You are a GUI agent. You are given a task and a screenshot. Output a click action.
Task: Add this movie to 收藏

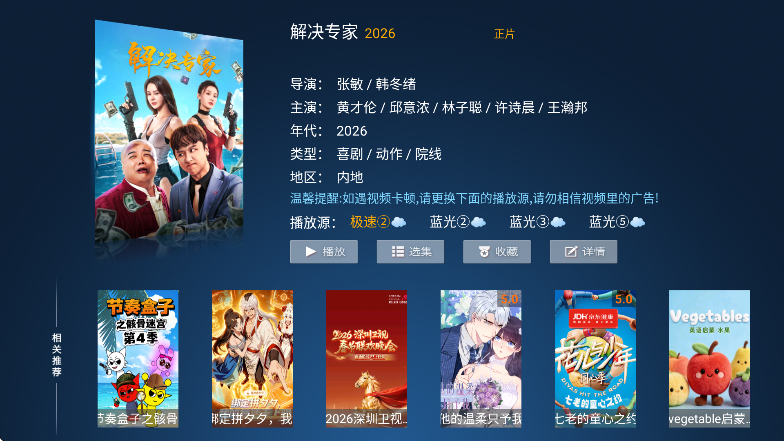click(496, 252)
